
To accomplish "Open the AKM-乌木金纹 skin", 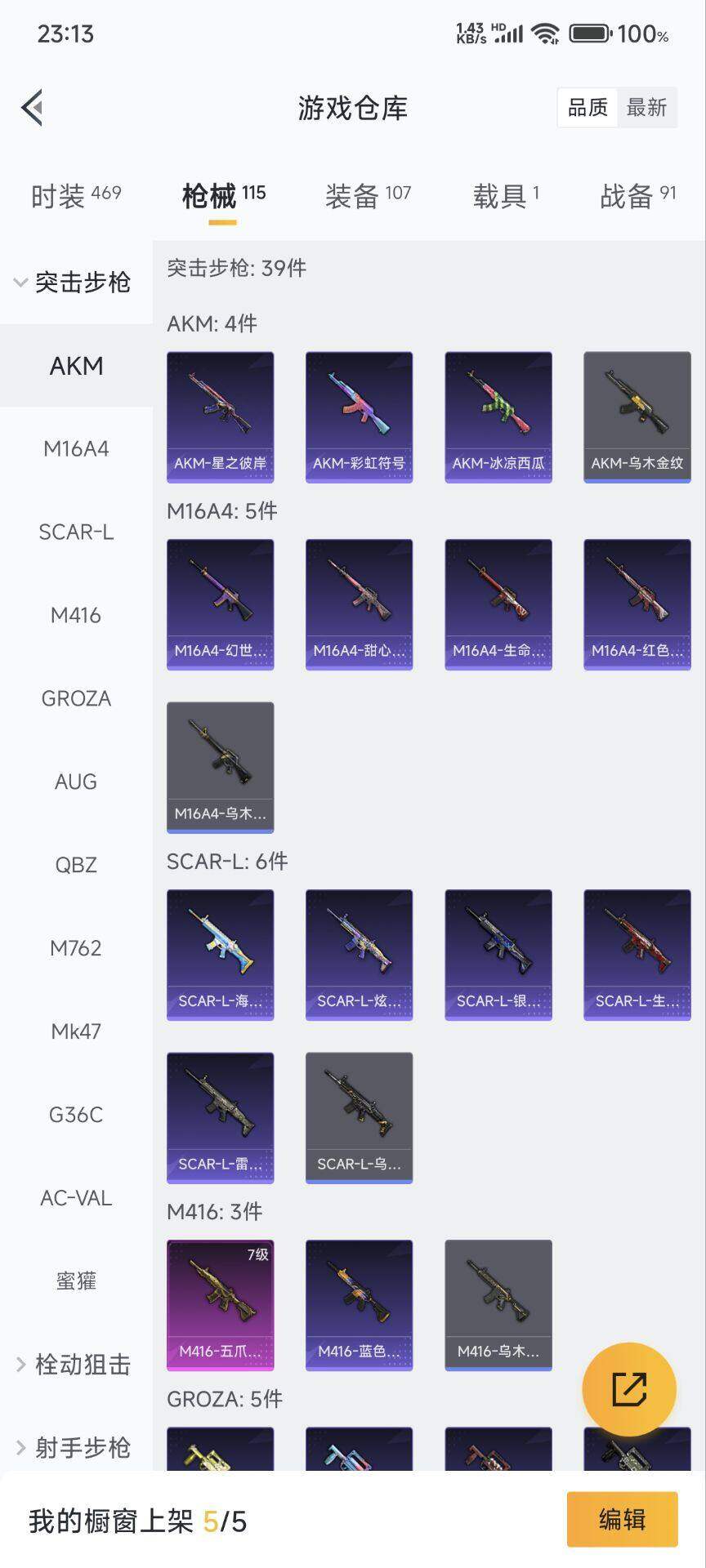I will coord(637,416).
